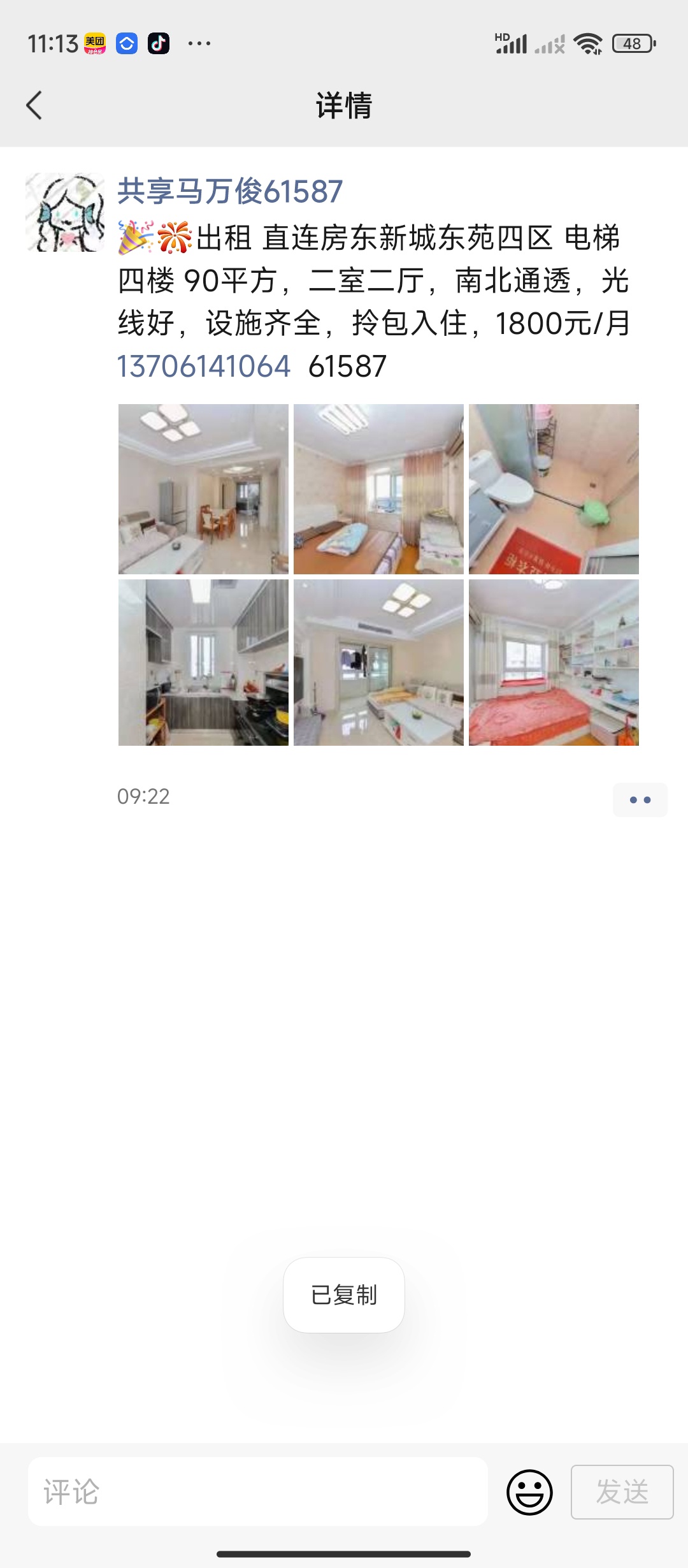Open the username link 共享马万俊61587
688x1568 pixels.
click(230, 191)
